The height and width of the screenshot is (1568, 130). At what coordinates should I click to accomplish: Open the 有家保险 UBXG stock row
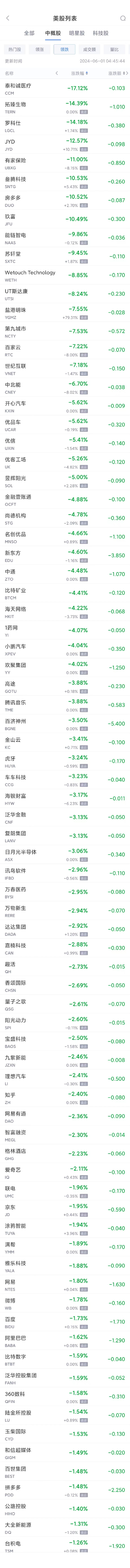tap(65, 163)
